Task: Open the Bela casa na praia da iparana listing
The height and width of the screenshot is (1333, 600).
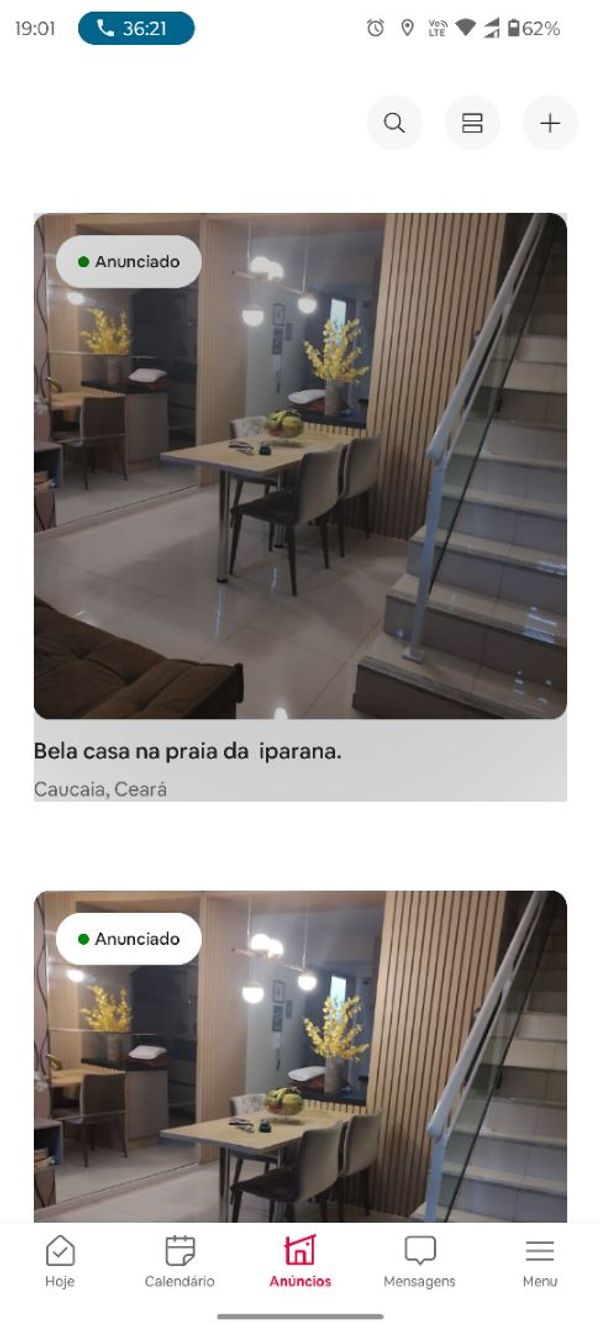Action: (x=300, y=466)
